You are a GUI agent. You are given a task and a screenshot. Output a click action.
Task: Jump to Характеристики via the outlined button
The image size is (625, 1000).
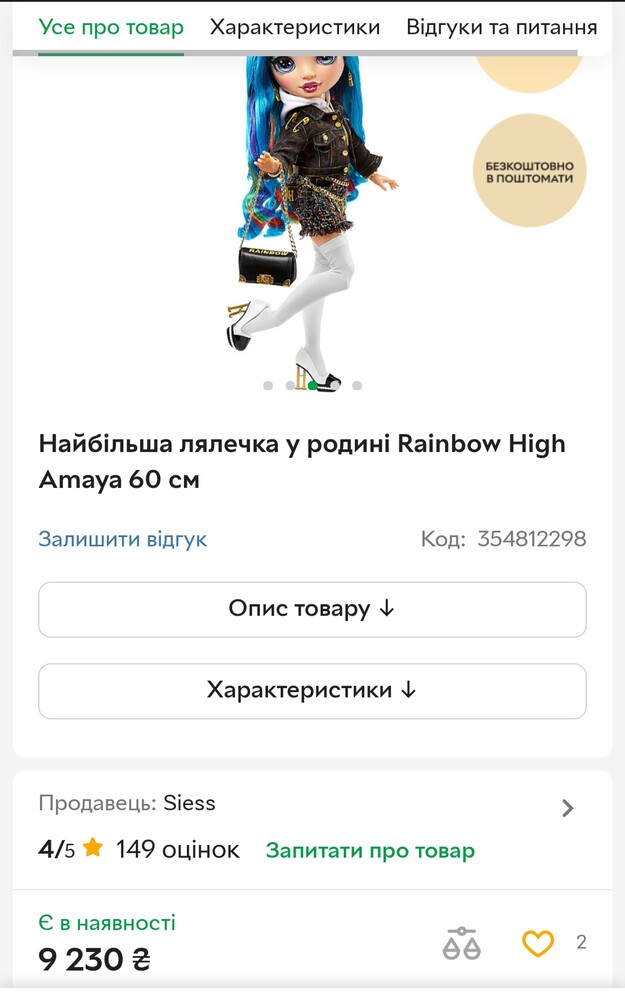pyautogui.click(x=312, y=690)
